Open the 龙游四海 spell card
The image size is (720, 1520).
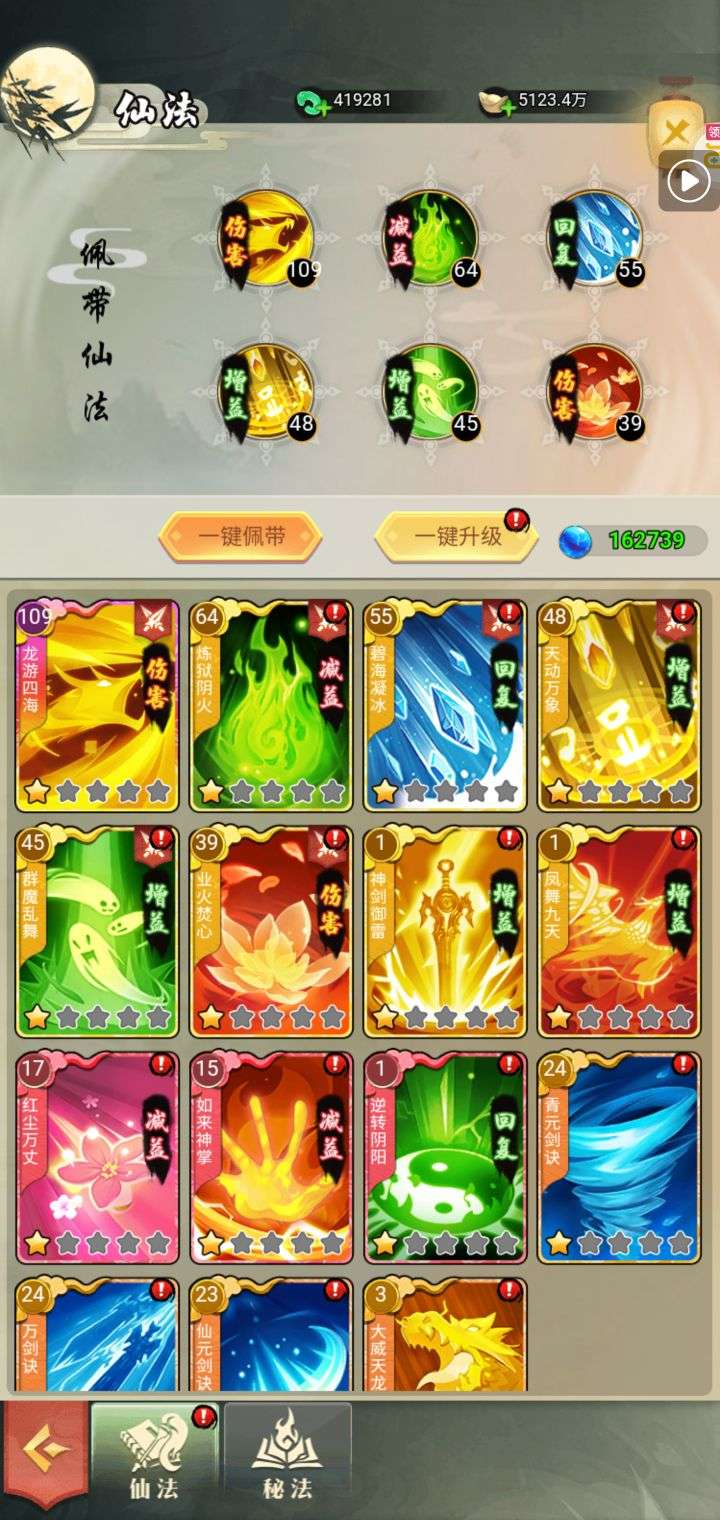tap(97, 705)
